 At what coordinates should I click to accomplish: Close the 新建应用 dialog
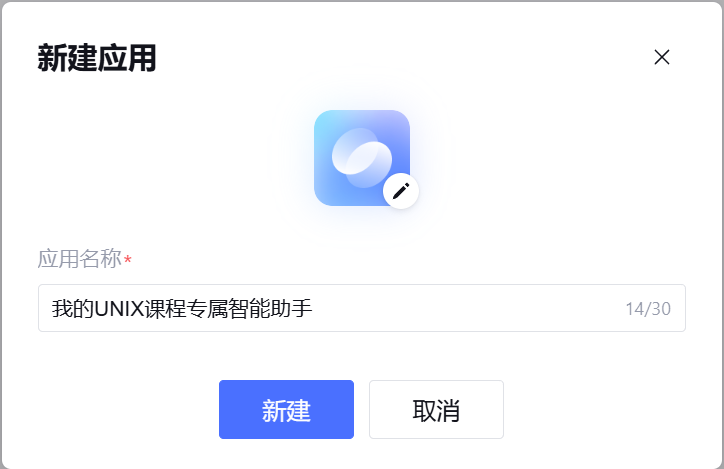661,57
